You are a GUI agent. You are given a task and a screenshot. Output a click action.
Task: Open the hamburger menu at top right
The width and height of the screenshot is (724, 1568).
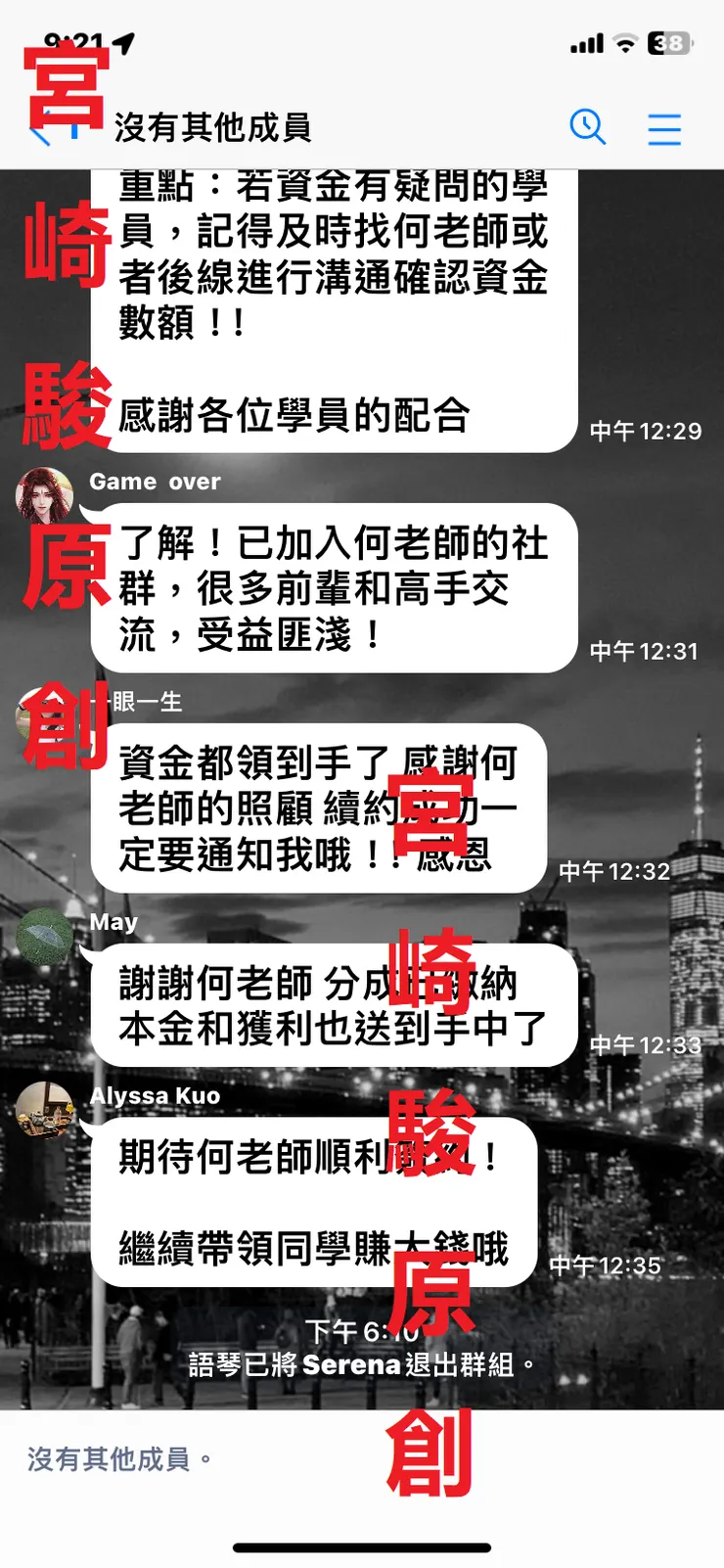tap(664, 127)
